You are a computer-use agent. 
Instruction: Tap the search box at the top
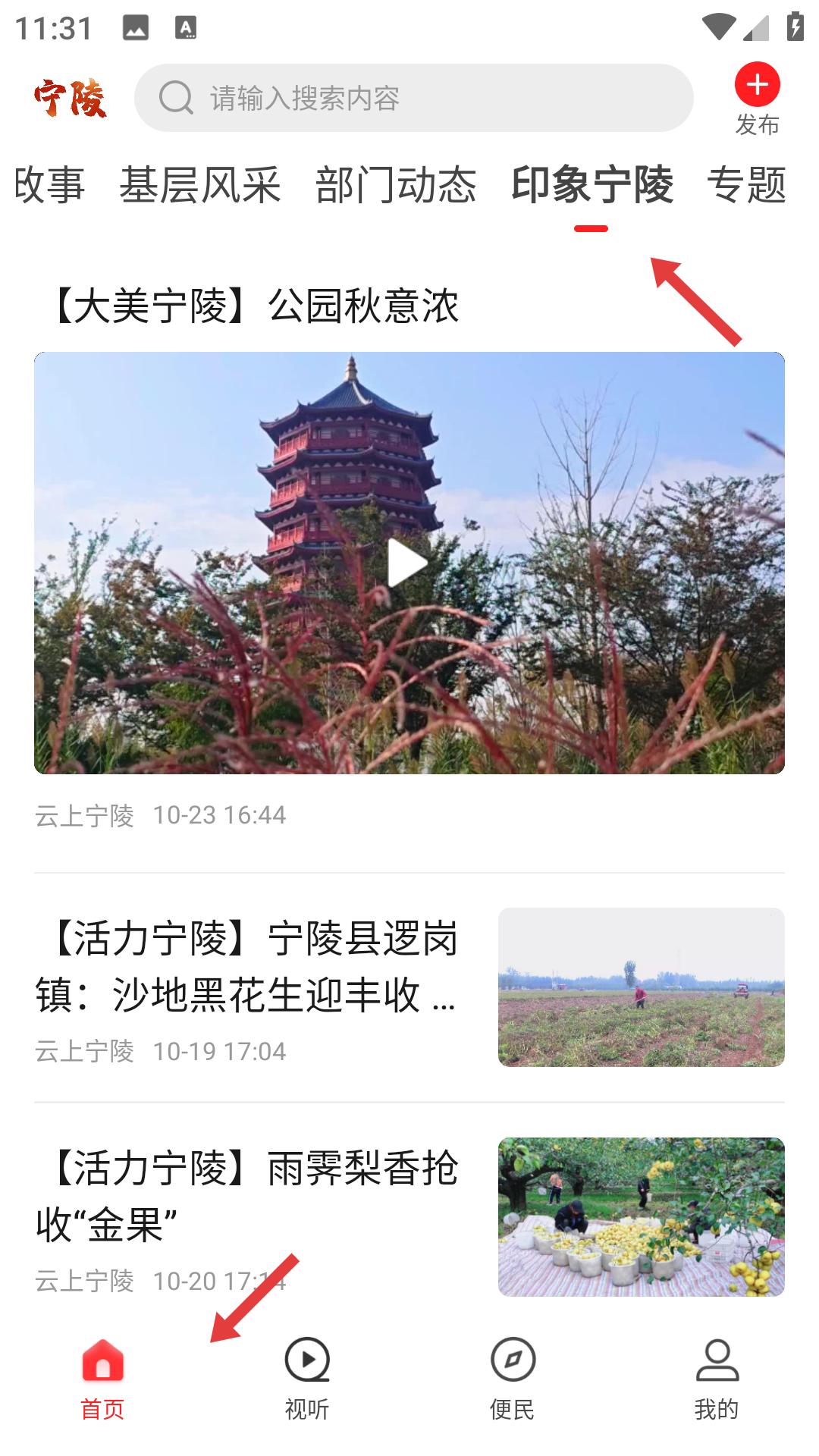point(413,98)
